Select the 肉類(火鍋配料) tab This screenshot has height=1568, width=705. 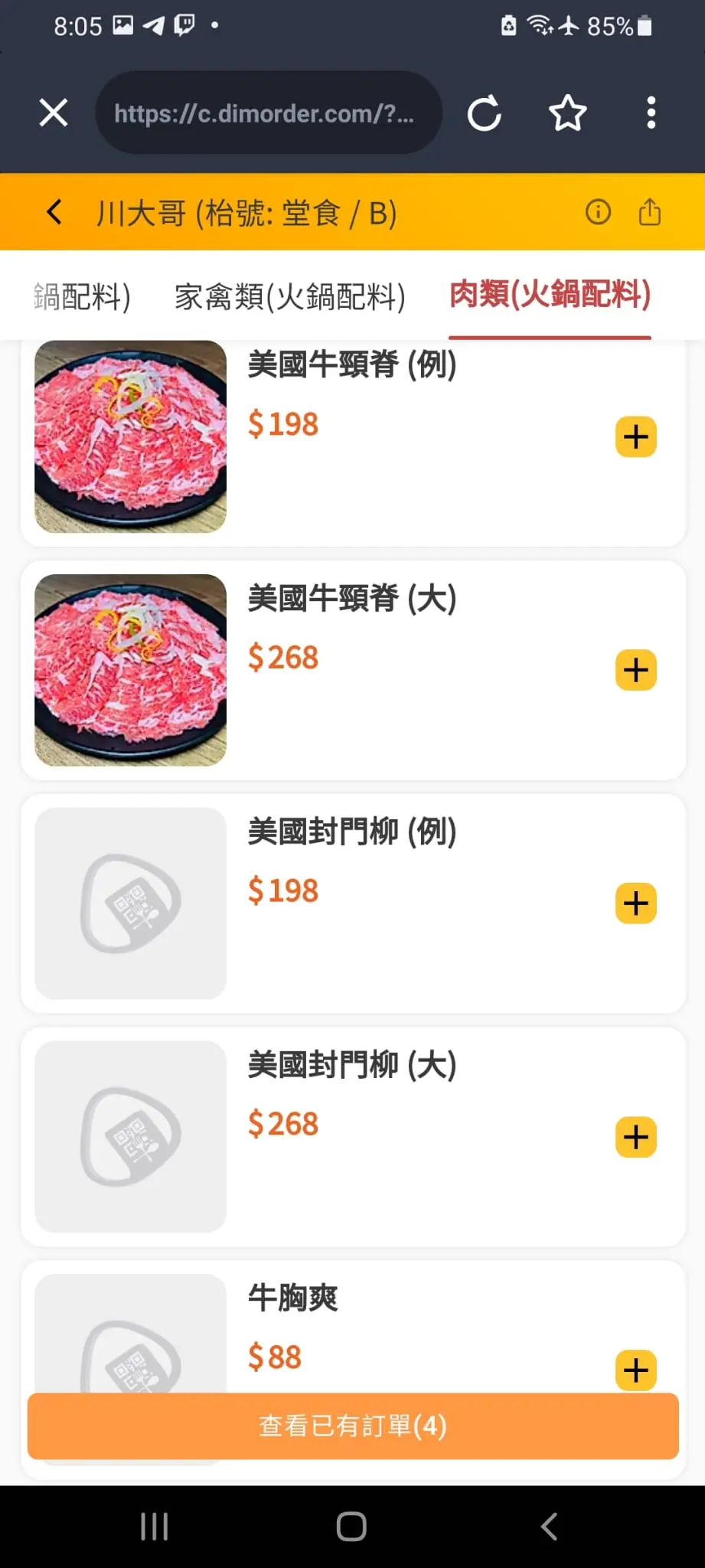tap(550, 295)
